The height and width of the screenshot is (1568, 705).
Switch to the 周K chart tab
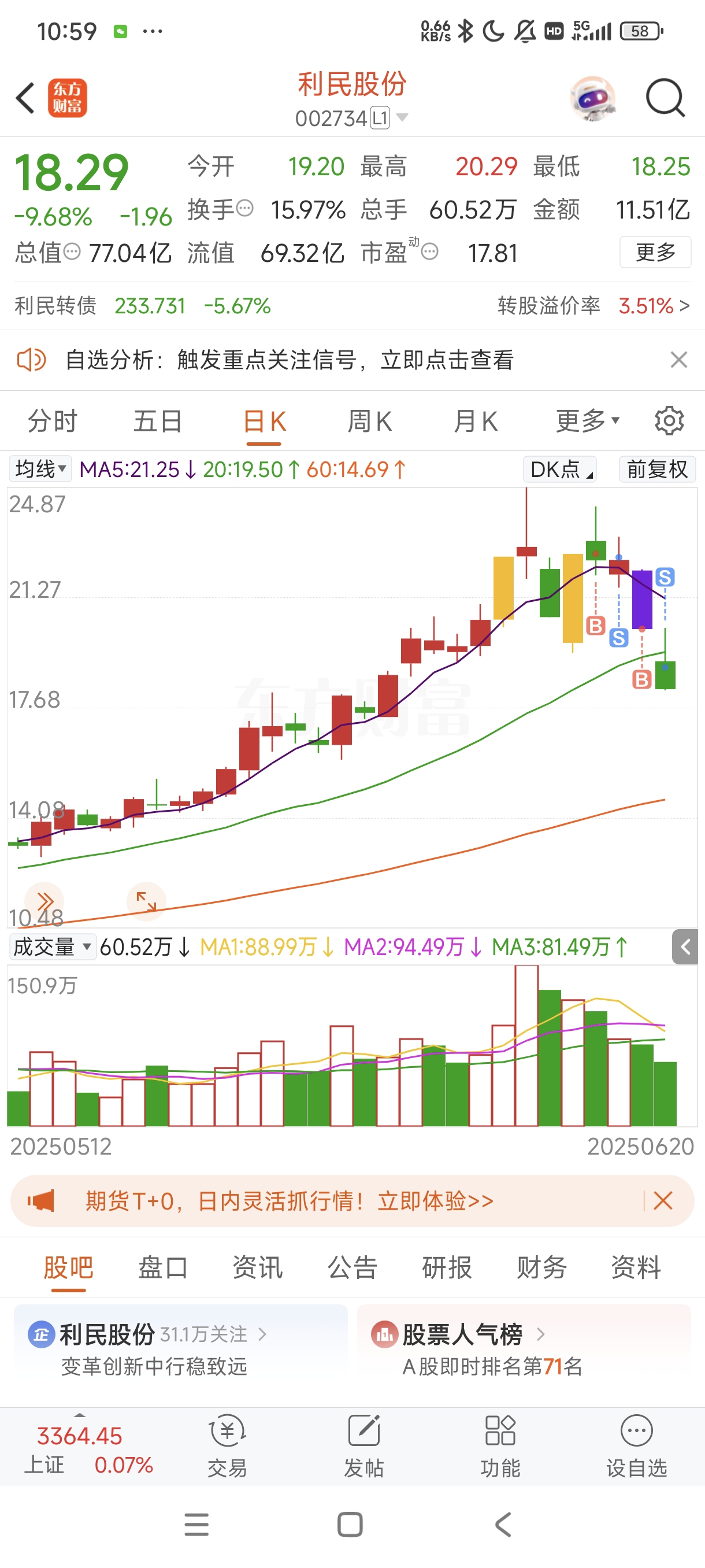(x=369, y=421)
